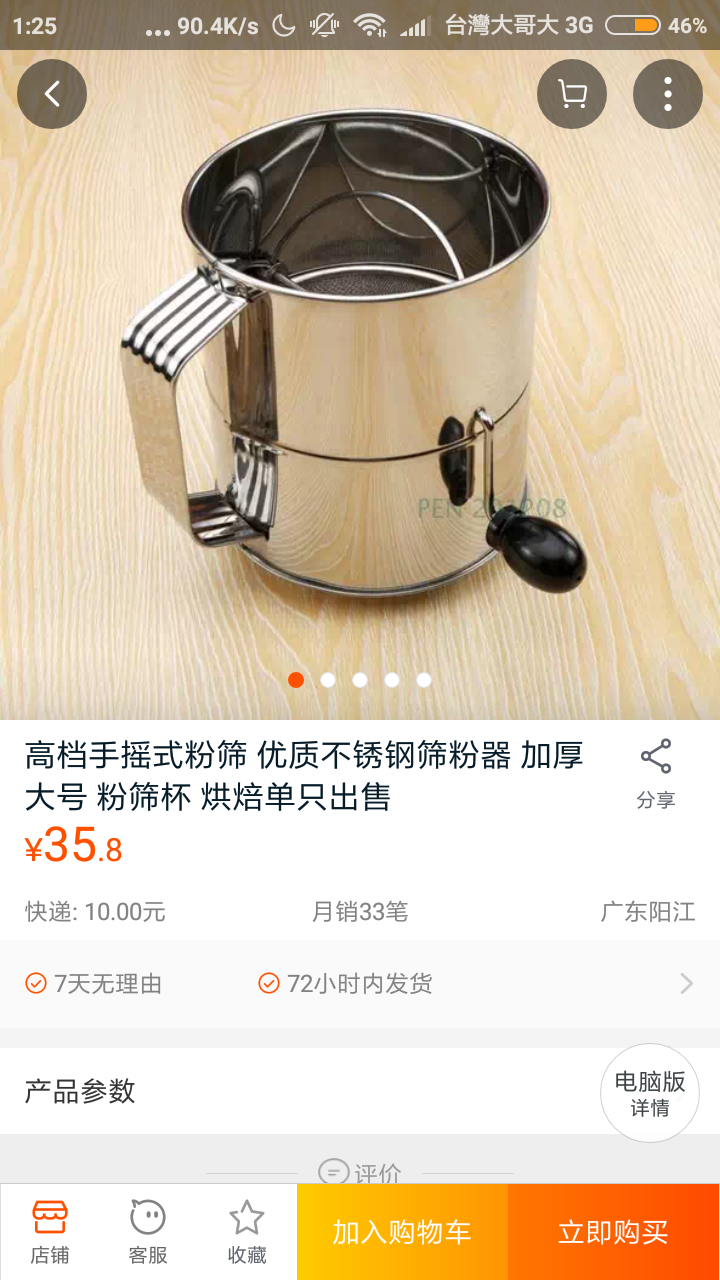The width and height of the screenshot is (720, 1280).
Task: View 电脑版详情 desktop details
Action: (x=650, y=1093)
